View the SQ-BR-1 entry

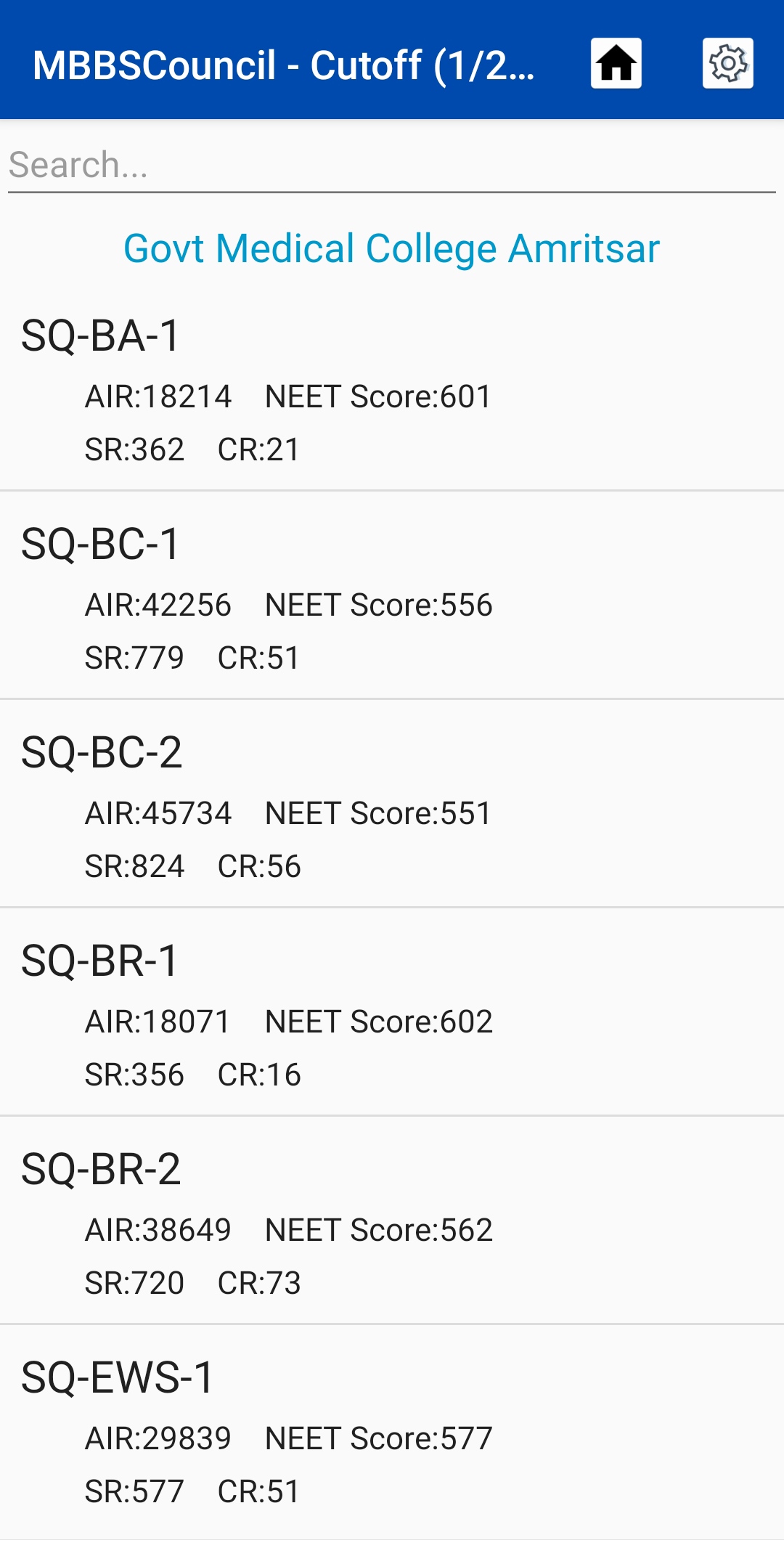point(392,1012)
